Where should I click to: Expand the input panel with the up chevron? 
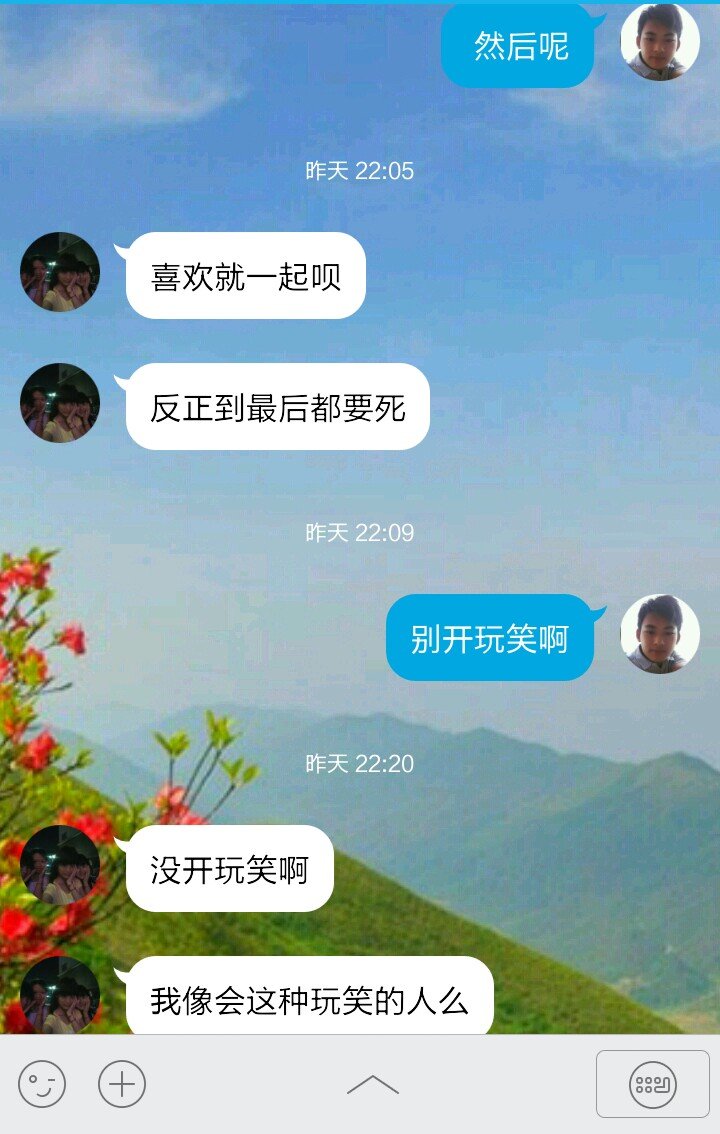(372, 1084)
